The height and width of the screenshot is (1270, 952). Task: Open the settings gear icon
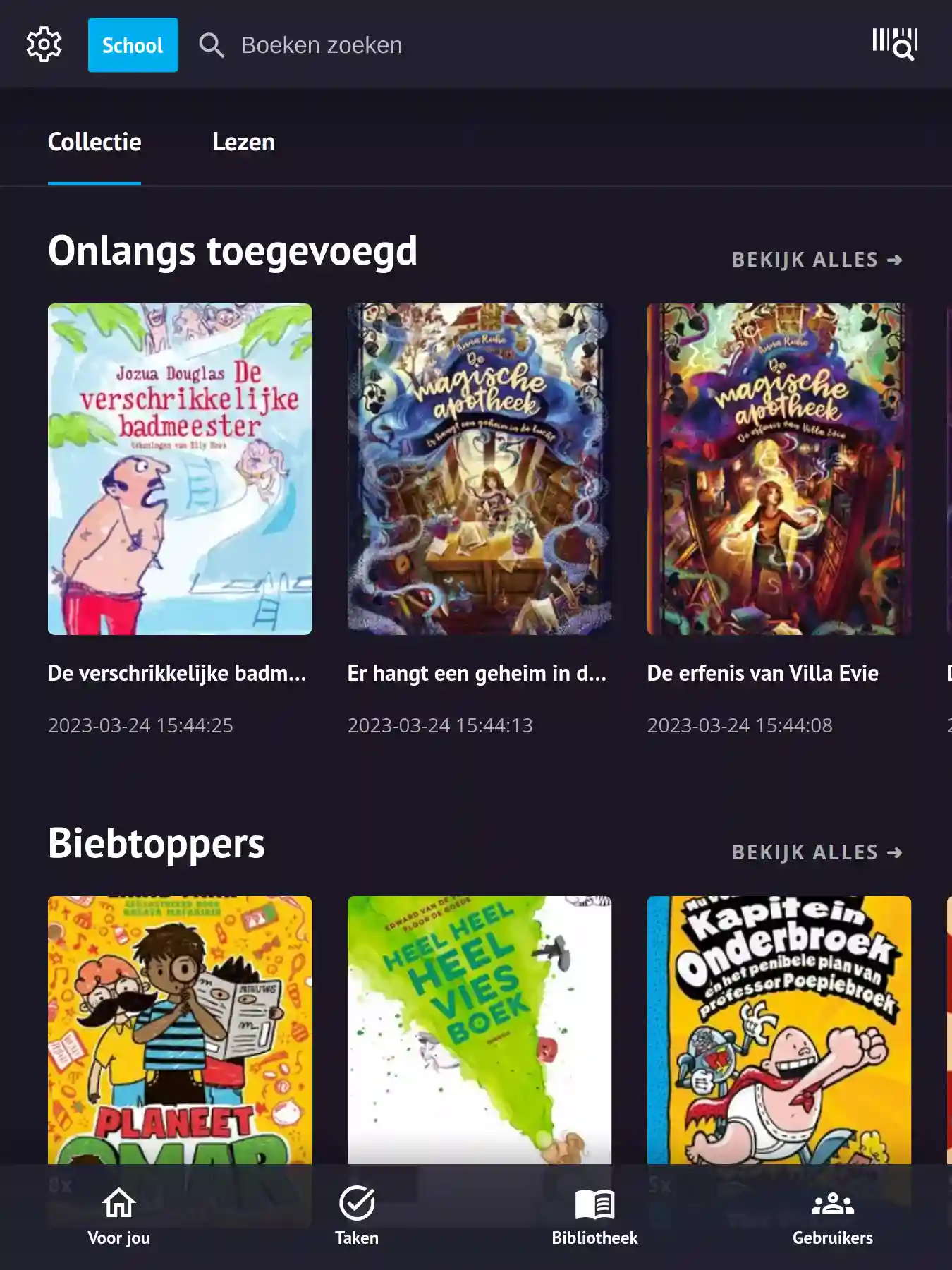(43, 44)
